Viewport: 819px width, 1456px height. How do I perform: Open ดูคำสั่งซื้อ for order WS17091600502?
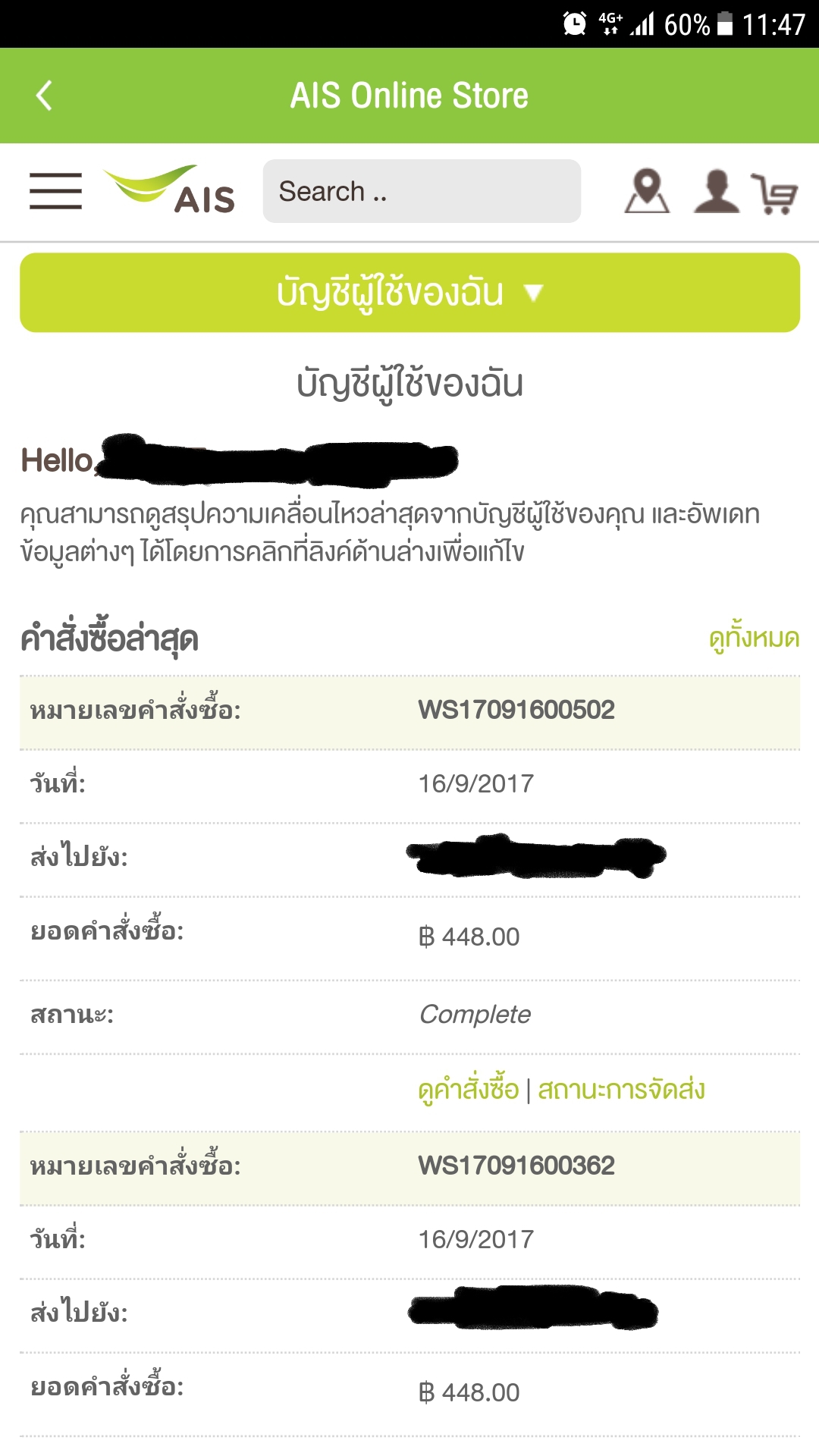click(469, 1090)
